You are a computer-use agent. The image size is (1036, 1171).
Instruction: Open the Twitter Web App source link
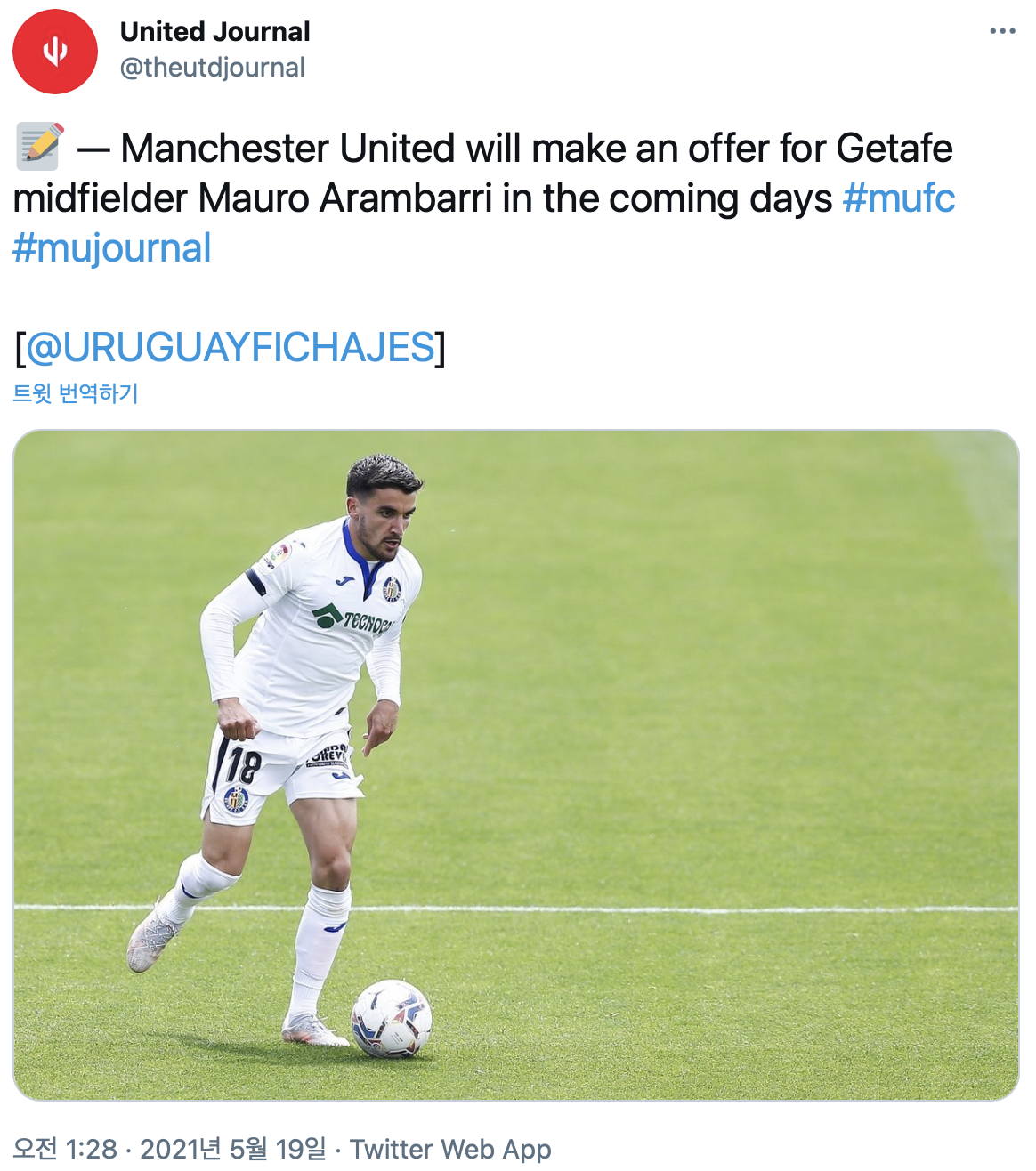[450, 1149]
